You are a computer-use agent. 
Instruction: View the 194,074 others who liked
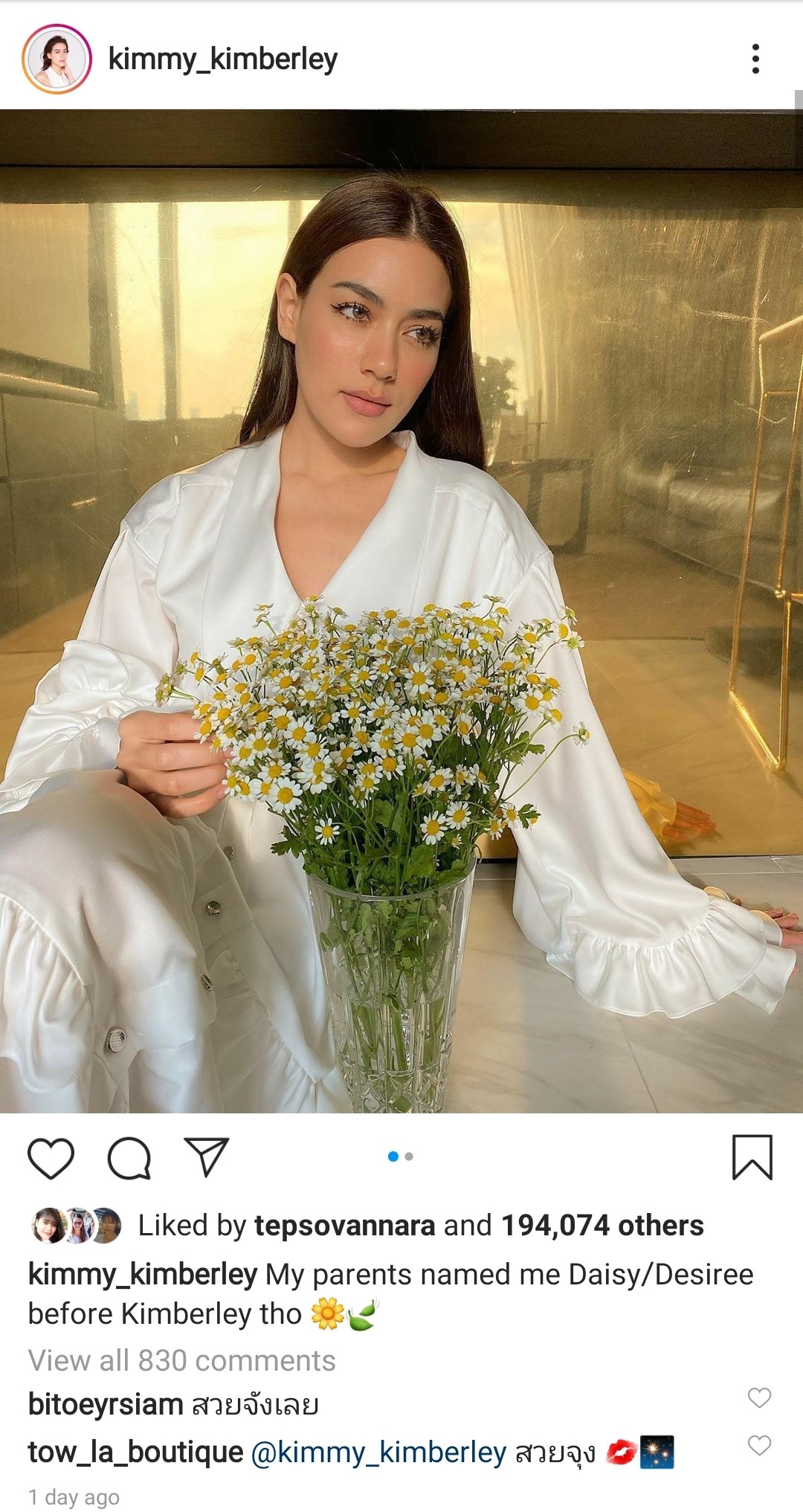click(602, 1225)
